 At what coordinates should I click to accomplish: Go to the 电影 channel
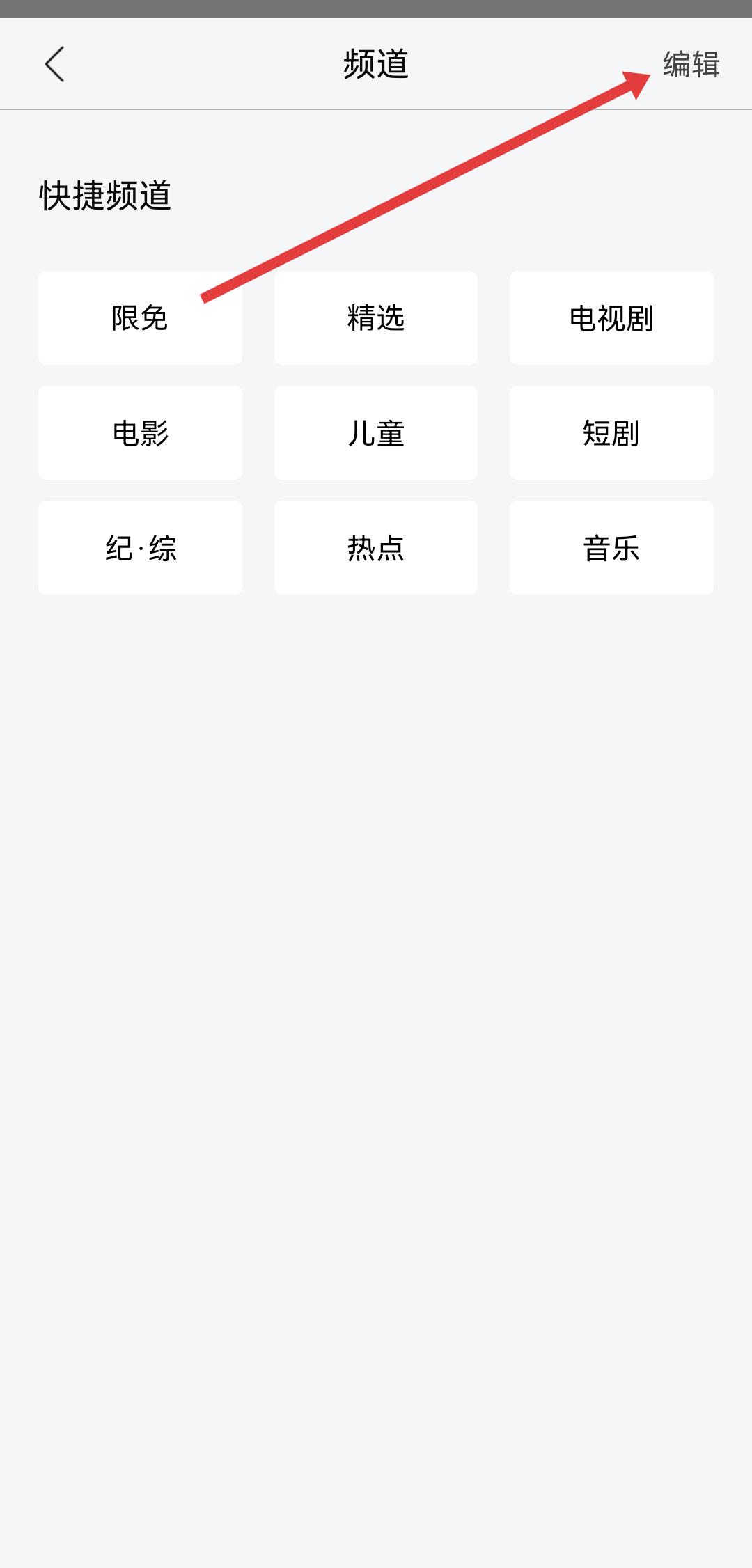[x=140, y=433]
